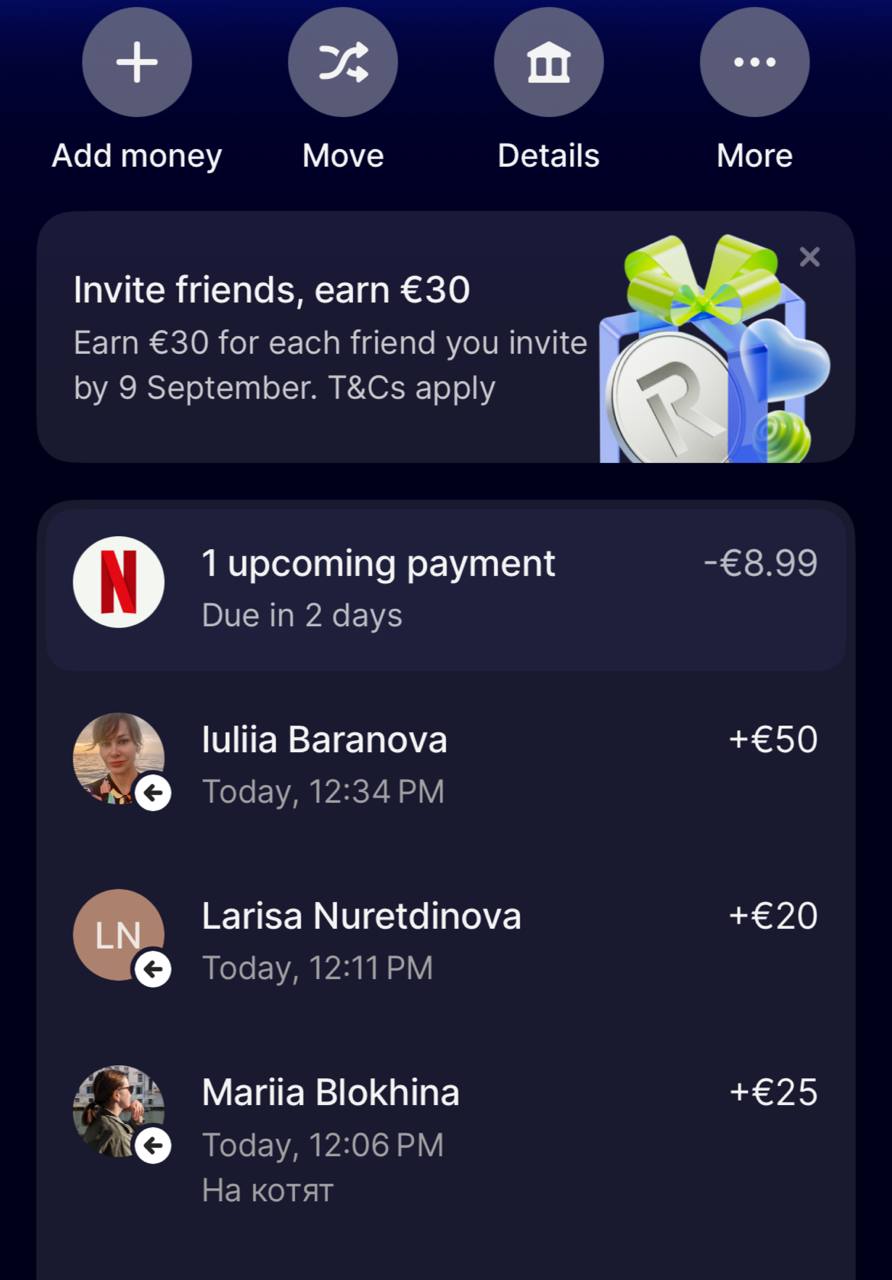
Task: Open the Move money option
Action: (343, 63)
